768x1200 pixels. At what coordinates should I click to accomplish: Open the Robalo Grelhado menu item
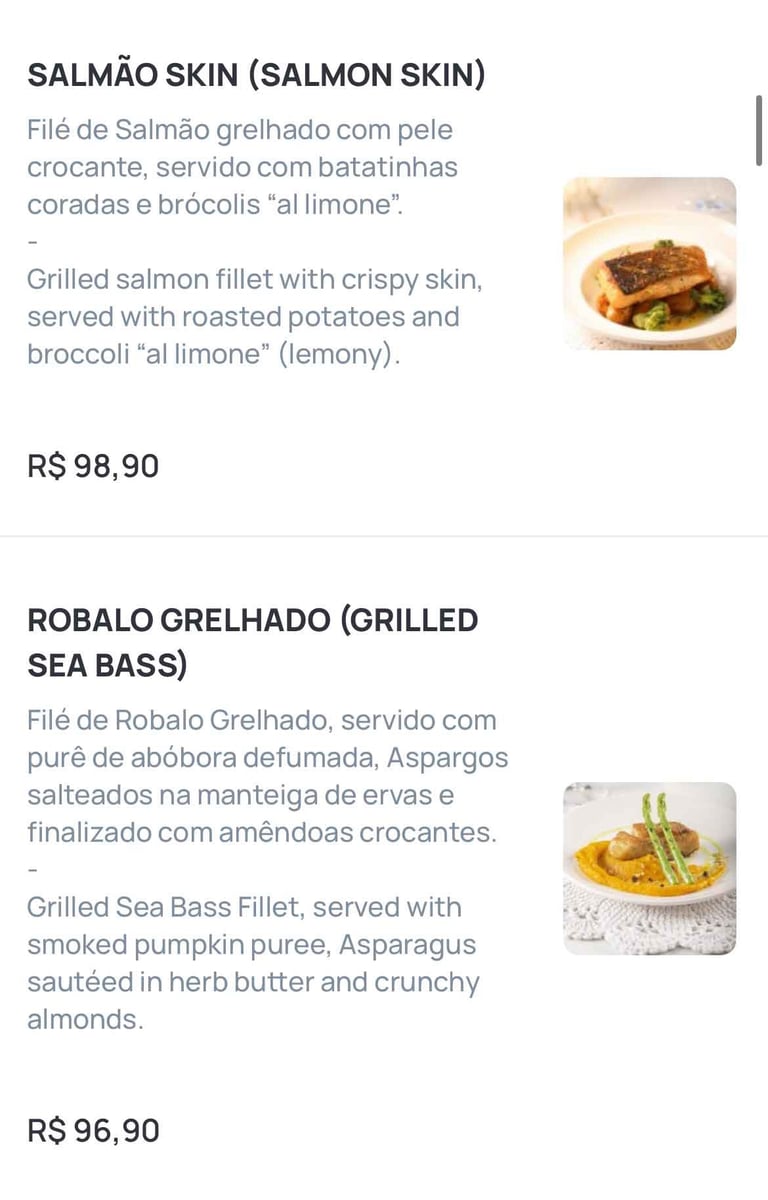click(x=252, y=642)
